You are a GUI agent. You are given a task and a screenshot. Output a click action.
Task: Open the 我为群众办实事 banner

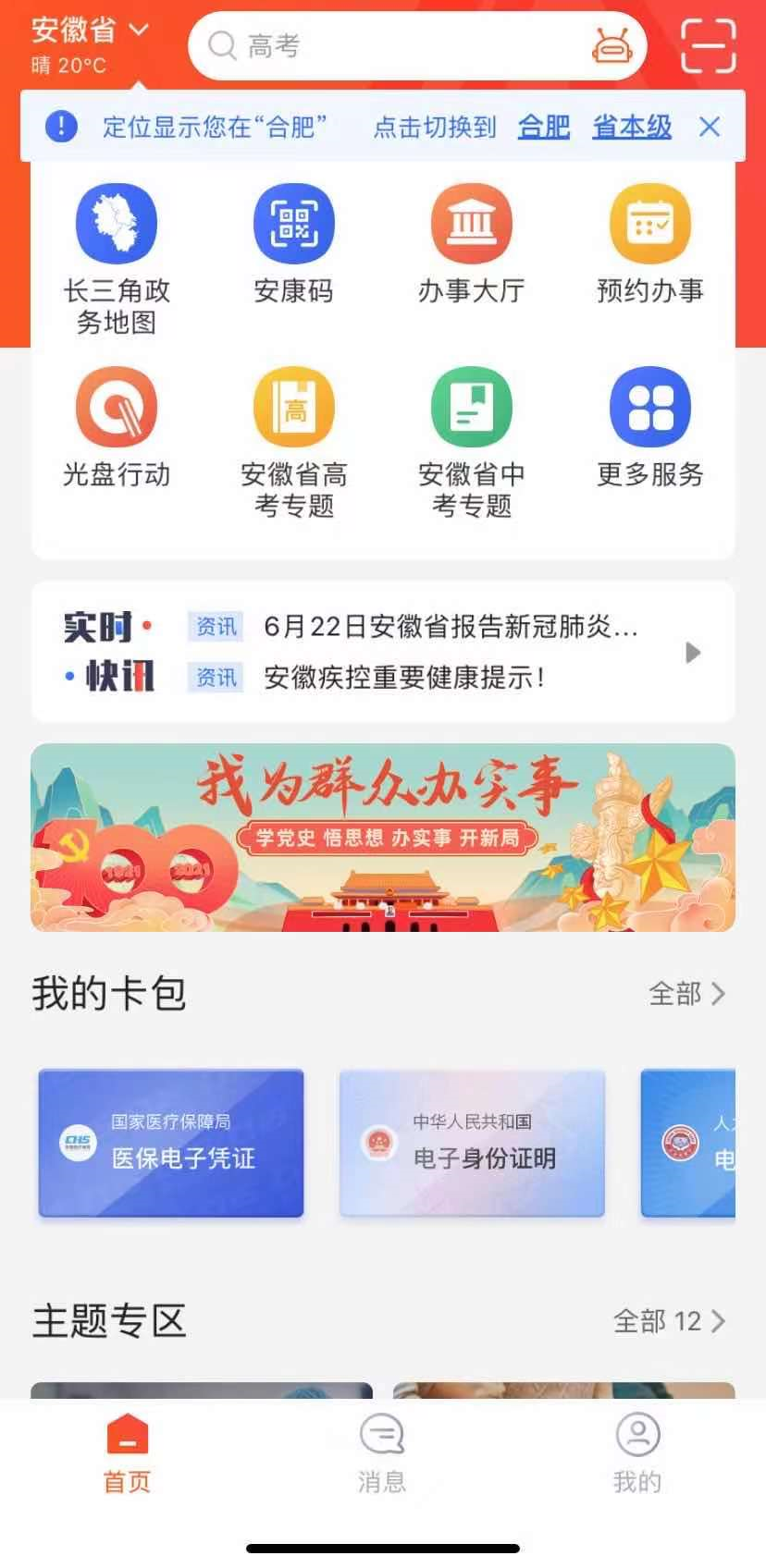click(383, 837)
